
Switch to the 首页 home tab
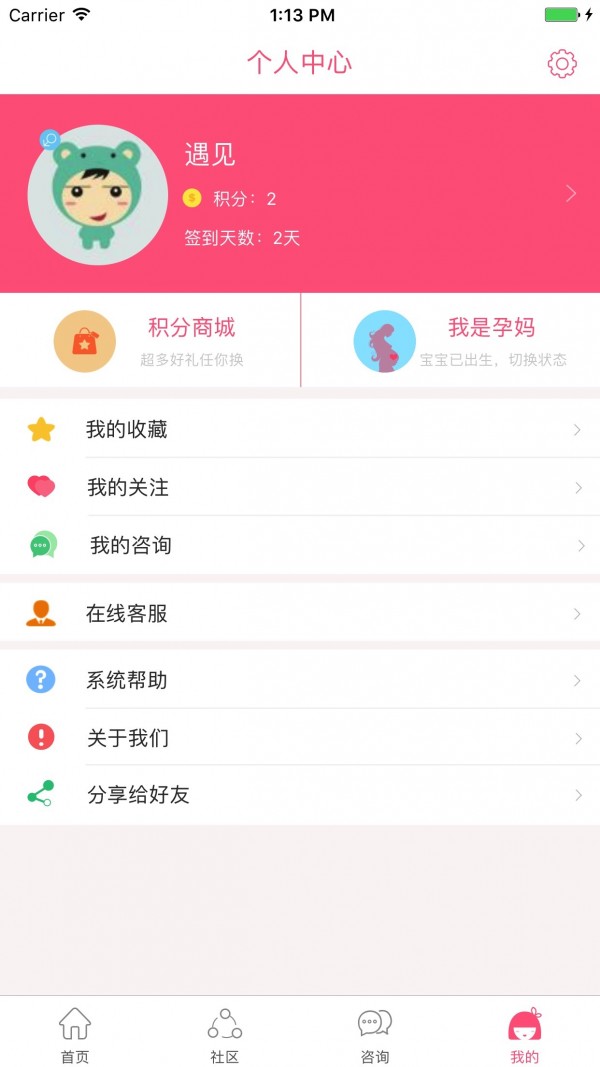tap(75, 1034)
